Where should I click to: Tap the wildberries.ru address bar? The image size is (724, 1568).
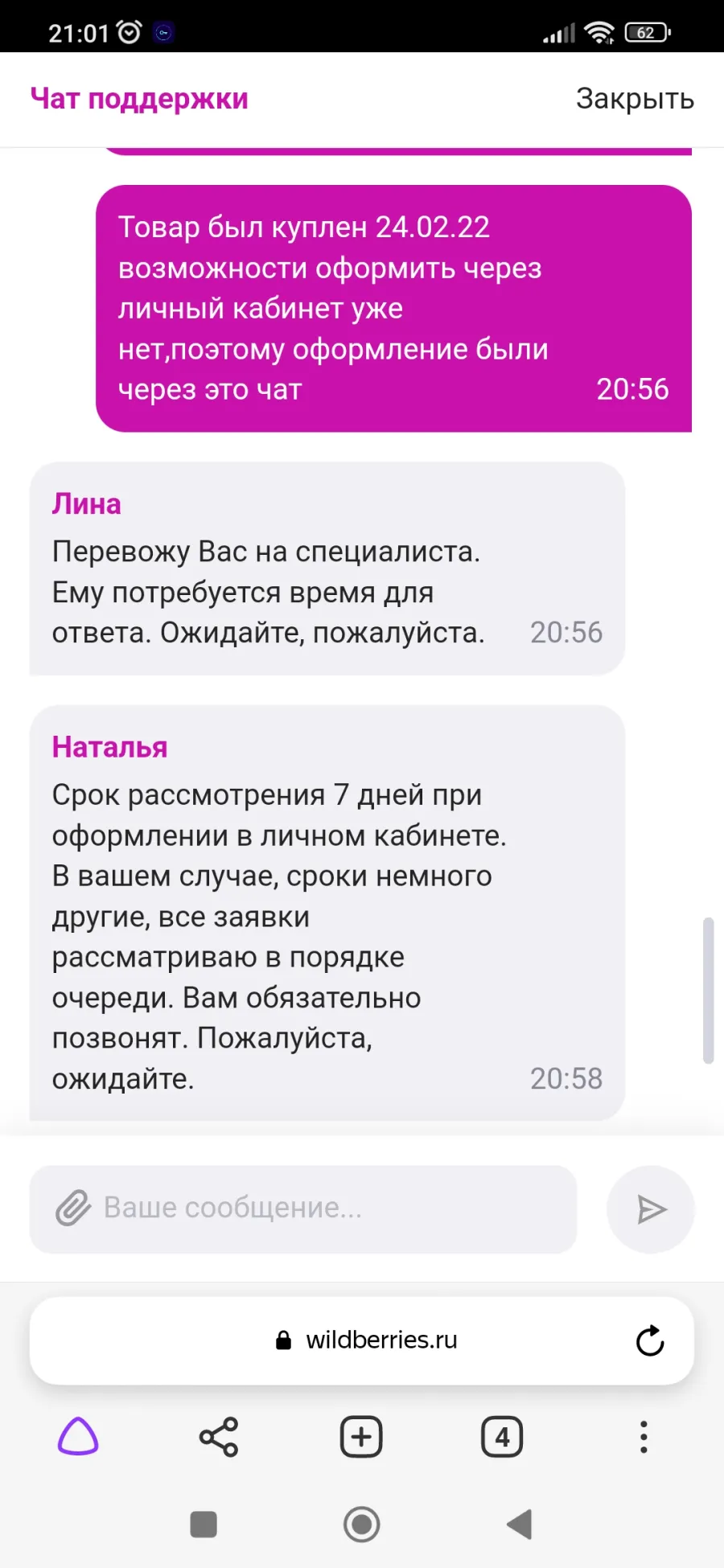click(x=362, y=1340)
